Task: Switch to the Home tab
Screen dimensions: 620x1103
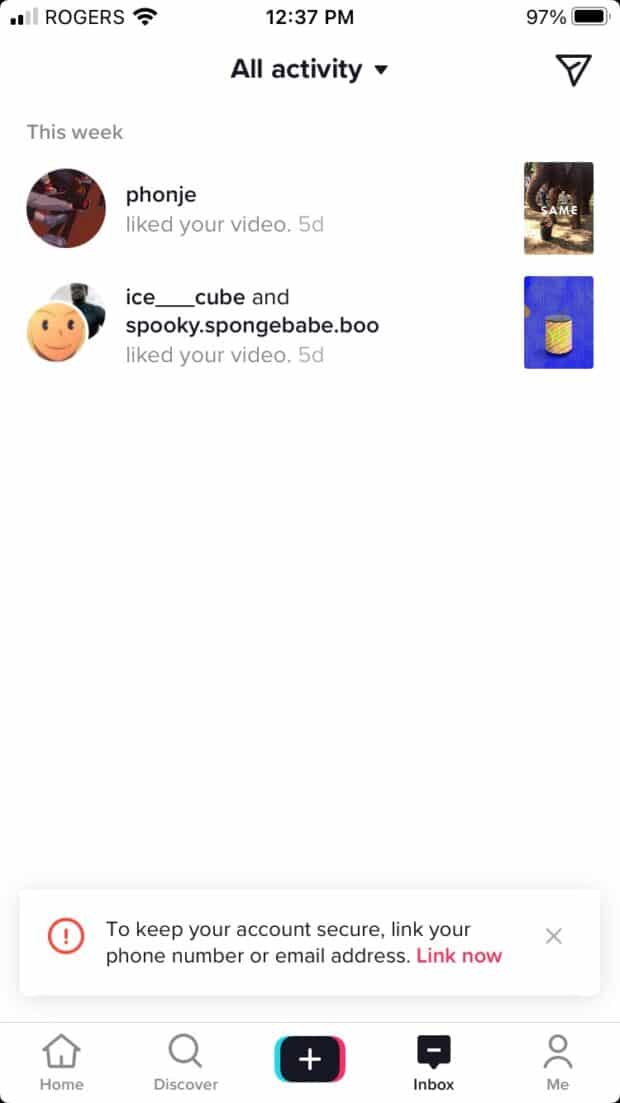Action: pos(61,1062)
